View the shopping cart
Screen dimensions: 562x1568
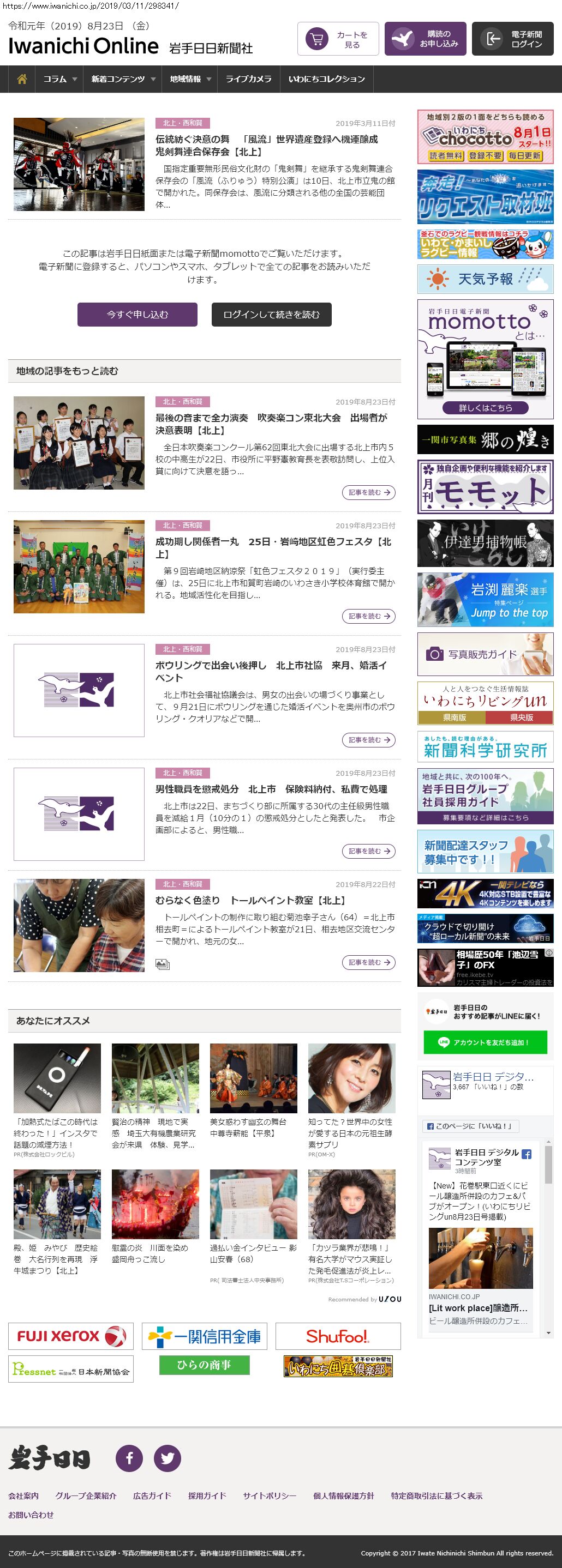338,40
